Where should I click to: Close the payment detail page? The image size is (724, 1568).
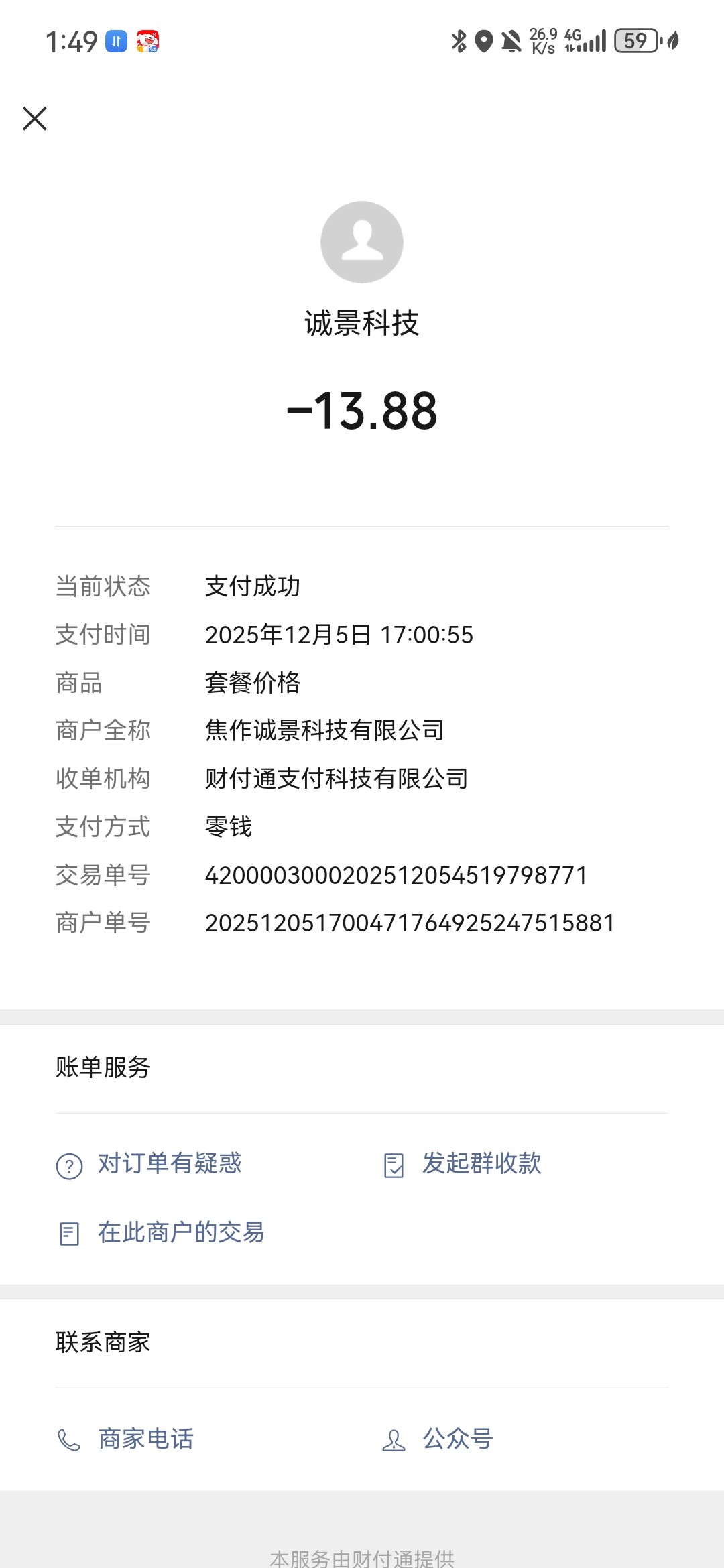[x=35, y=119]
